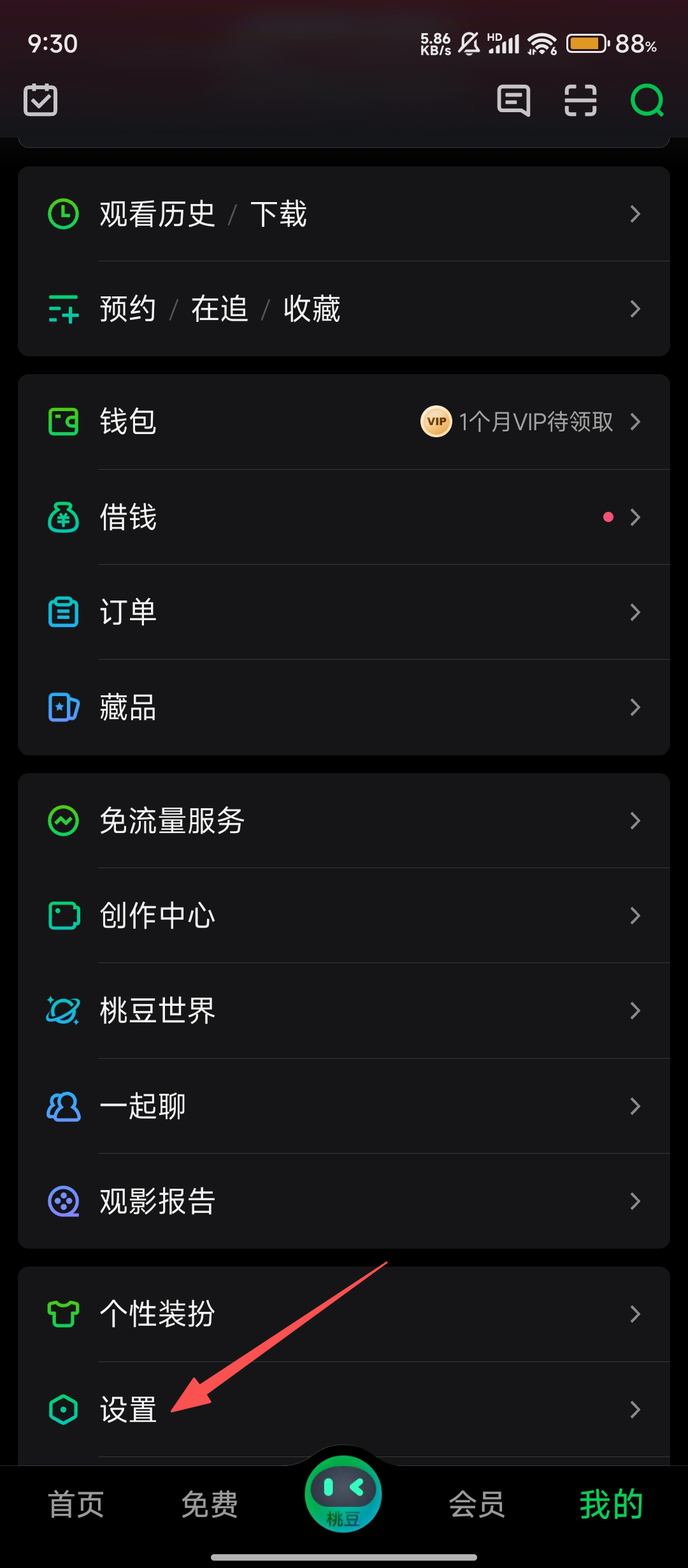
Task: Open 设置 settings
Action: (344, 1409)
